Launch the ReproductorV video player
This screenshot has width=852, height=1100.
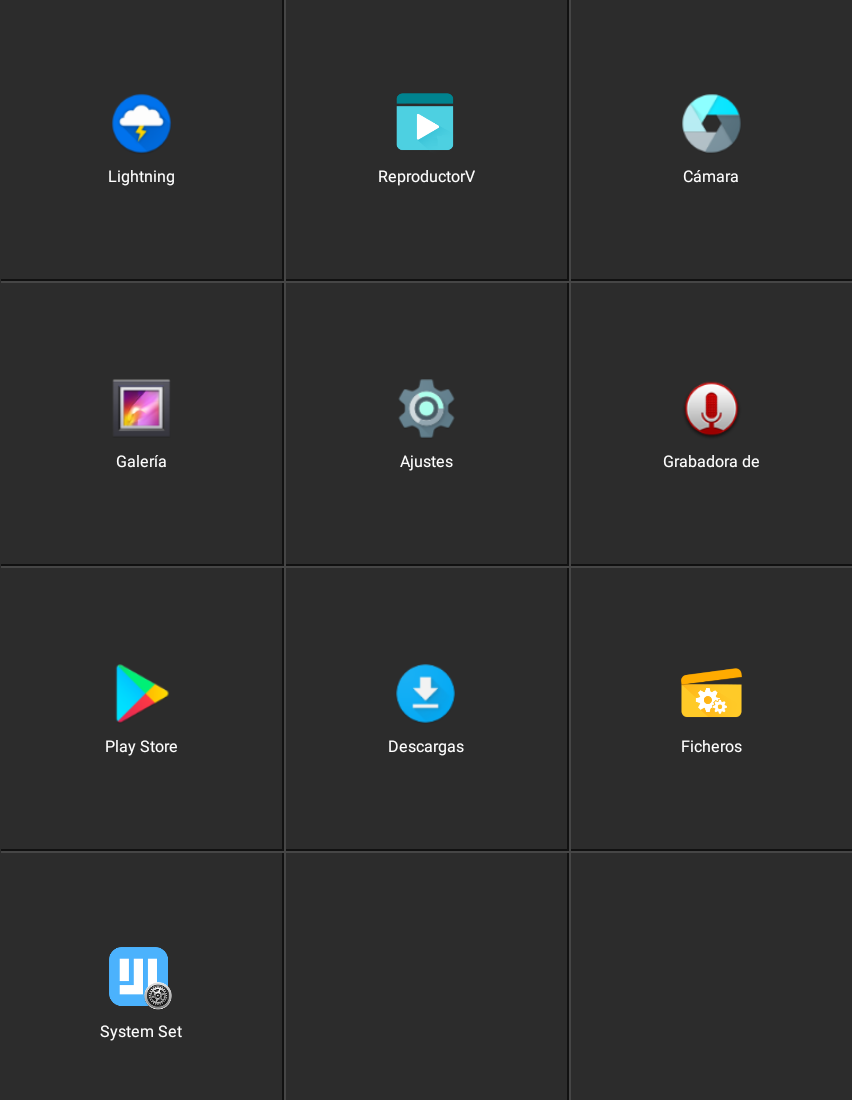pyautogui.click(x=425, y=123)
